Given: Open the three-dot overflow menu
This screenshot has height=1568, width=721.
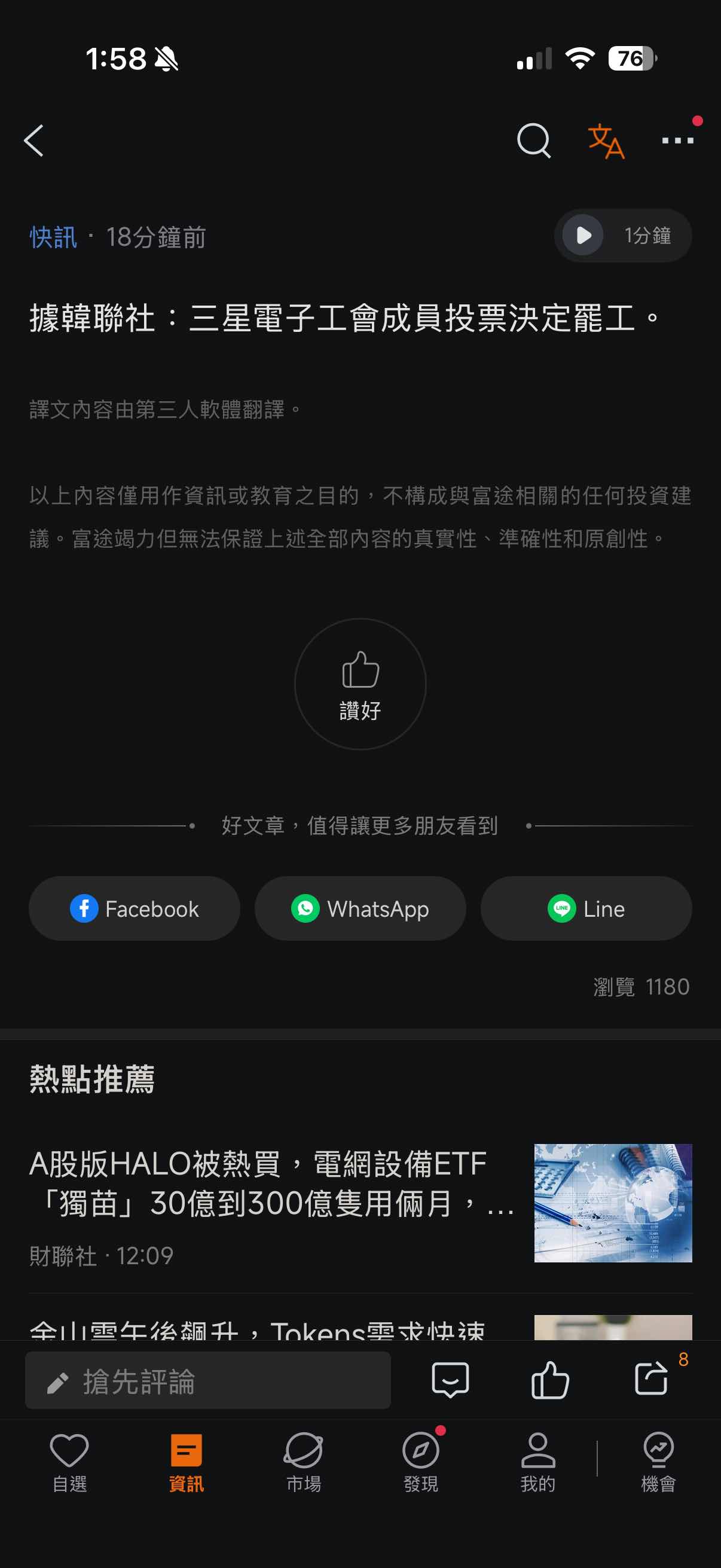Looking at the screenshot, I should pyautogui.click(x=677, y=141).
